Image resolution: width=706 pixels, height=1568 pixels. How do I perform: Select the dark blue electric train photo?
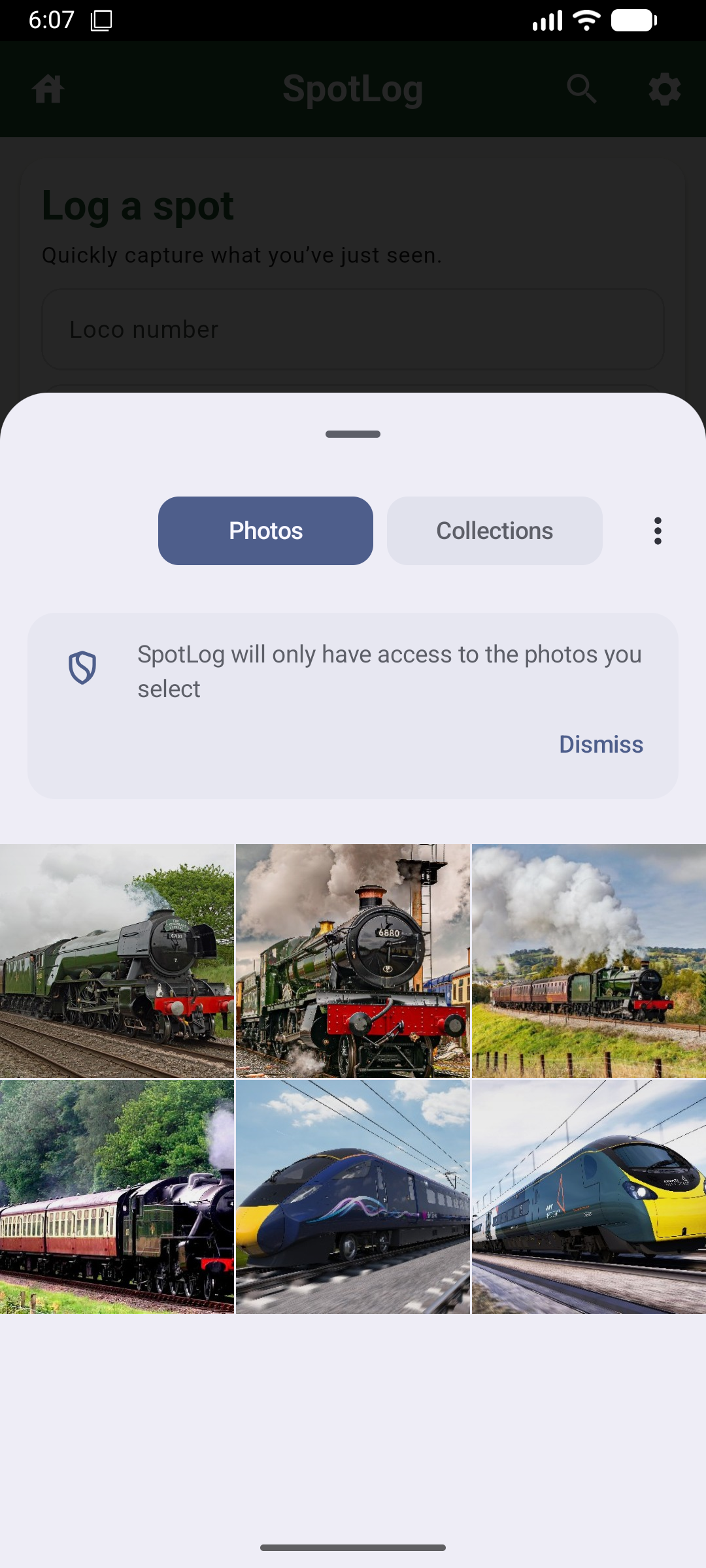353,1196
